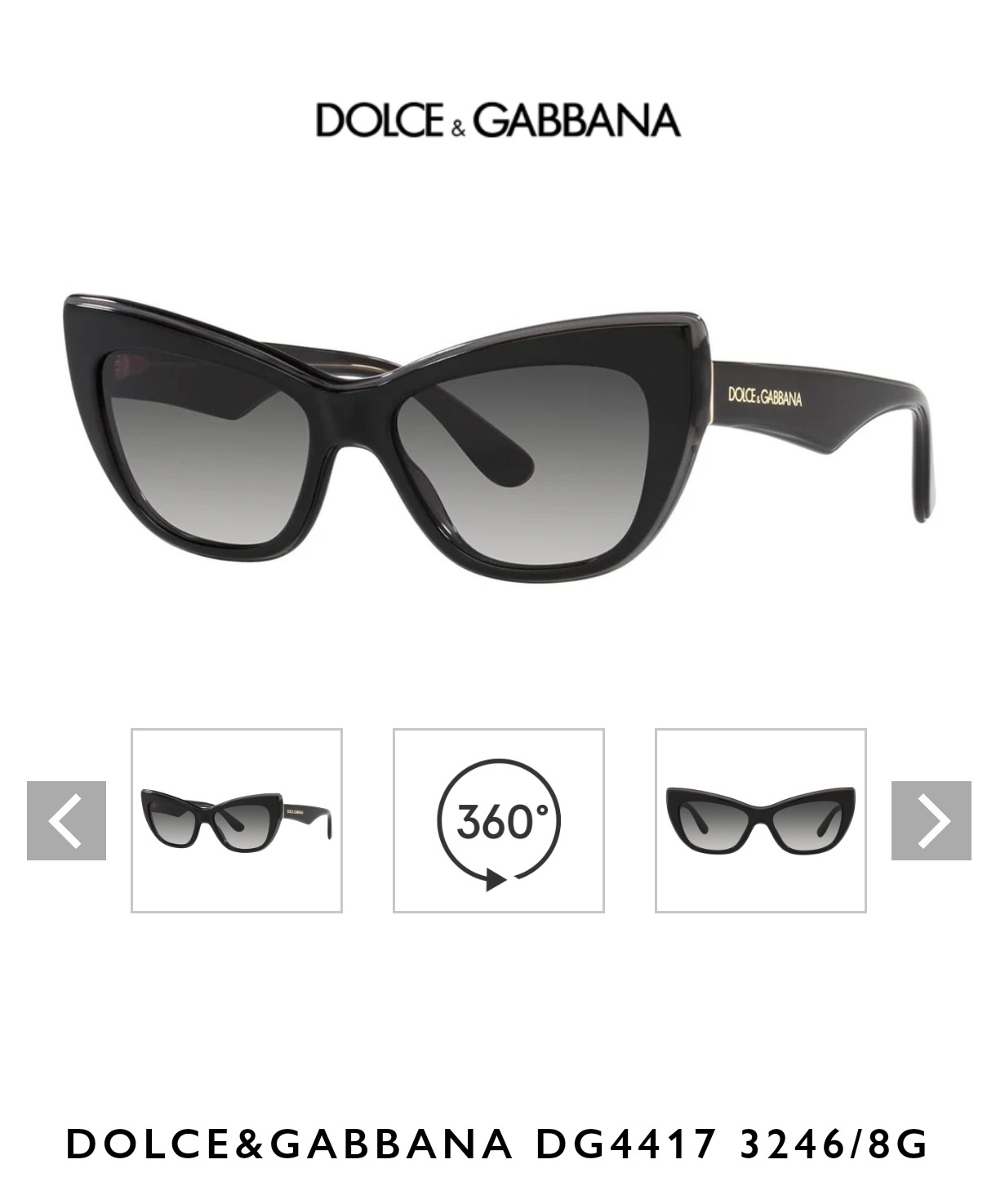Show the next product thumbnails

click(931, 820)
